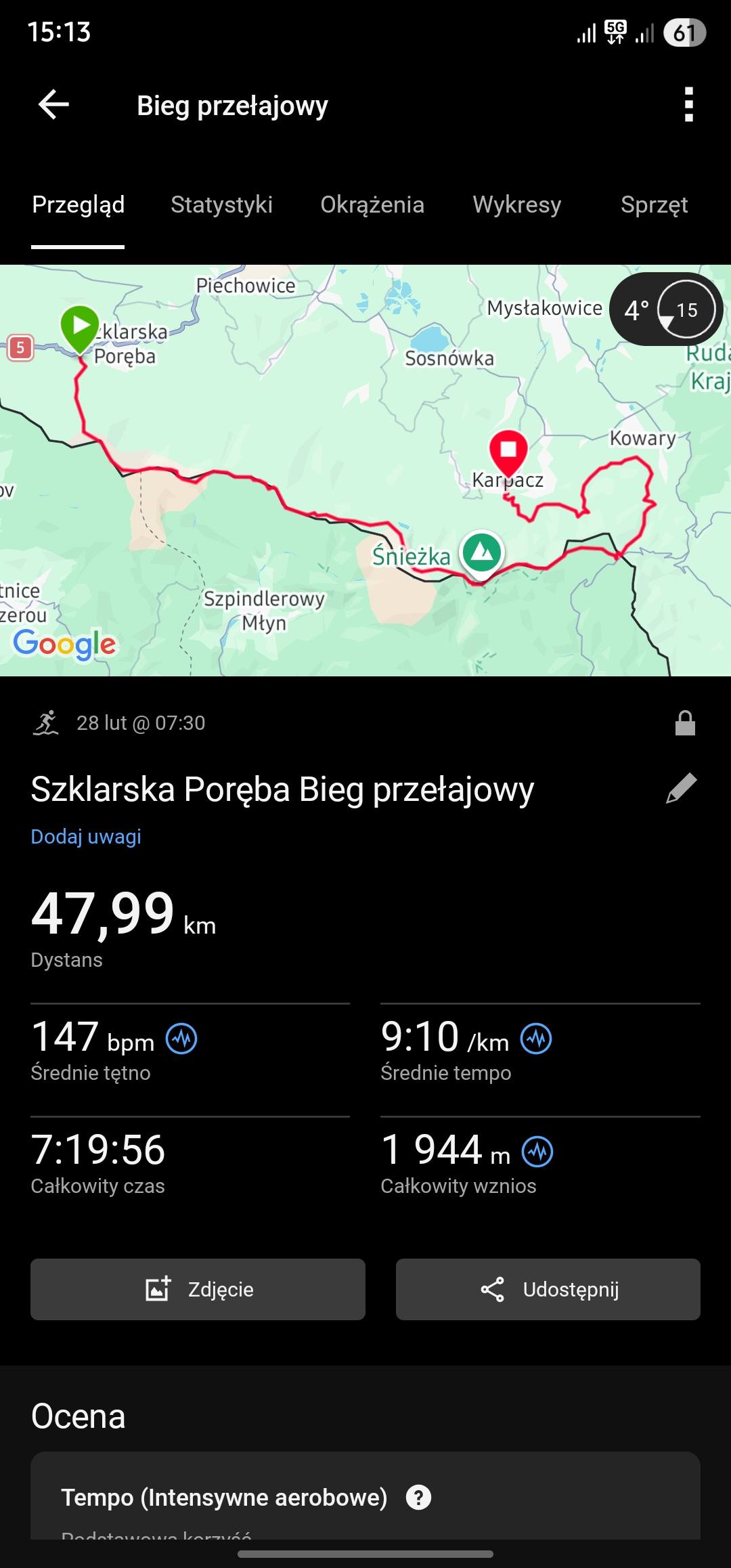731x1568 pixels.
Task: Open pace insight next to 9:10 /km
Action: click(x=536, y=1039)
